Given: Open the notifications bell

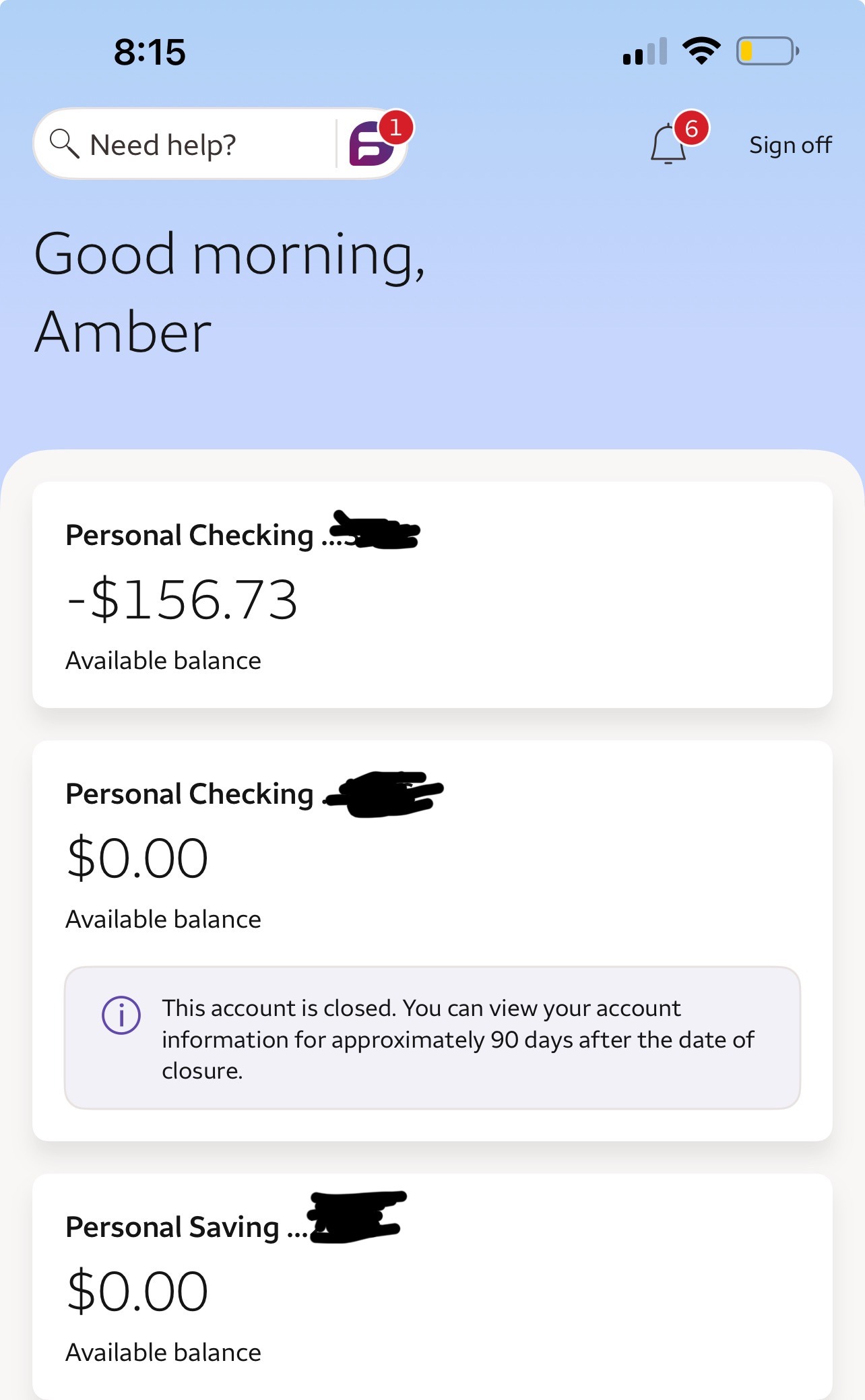Looking at the screenshot, I should point(668,144).
